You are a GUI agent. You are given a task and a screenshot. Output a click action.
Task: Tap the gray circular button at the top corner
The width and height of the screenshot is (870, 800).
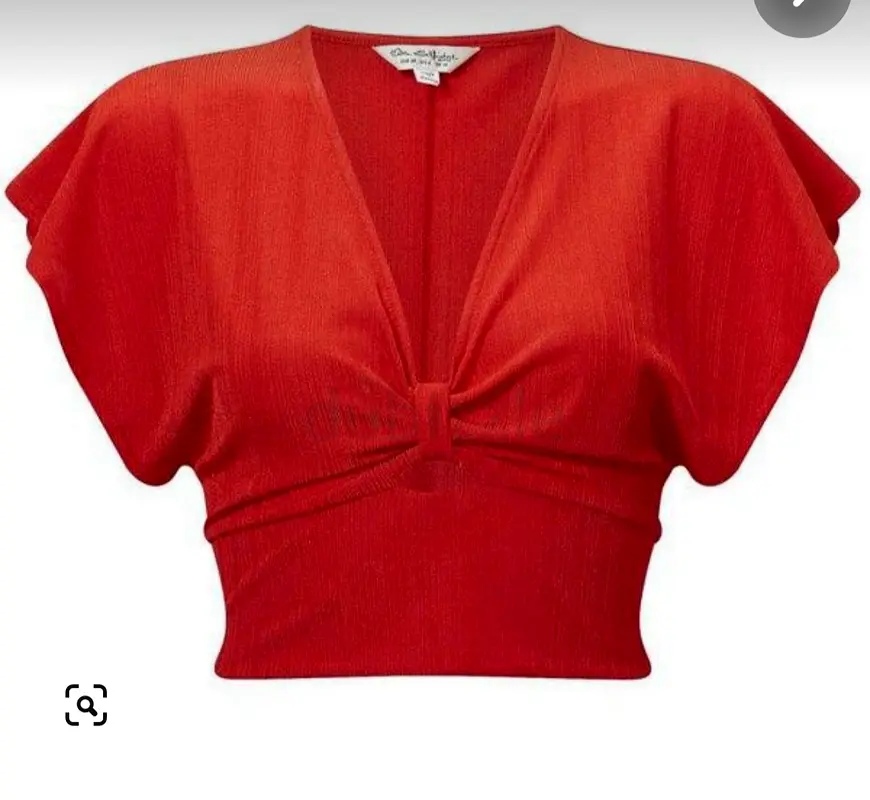point(802,10)
